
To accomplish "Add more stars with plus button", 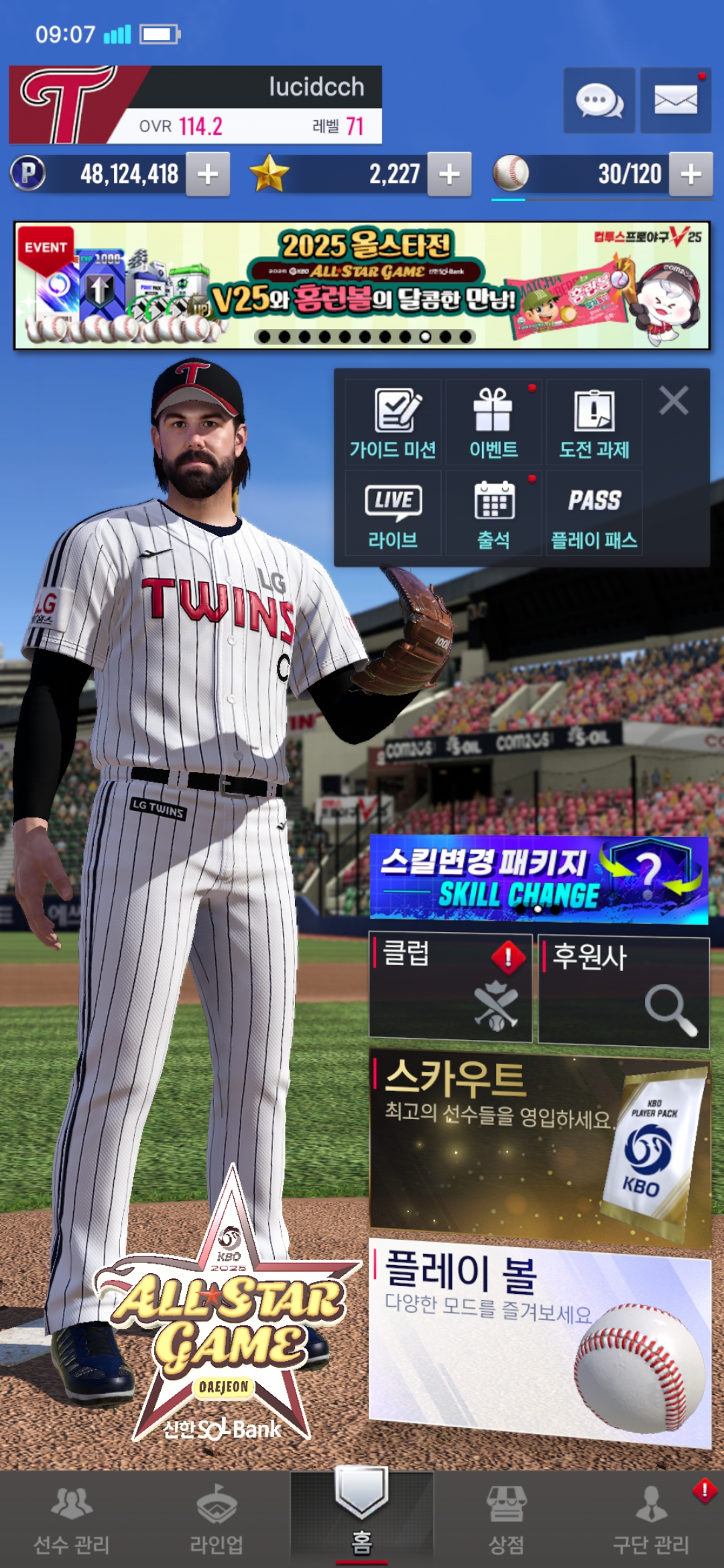I will pos(449,174).
